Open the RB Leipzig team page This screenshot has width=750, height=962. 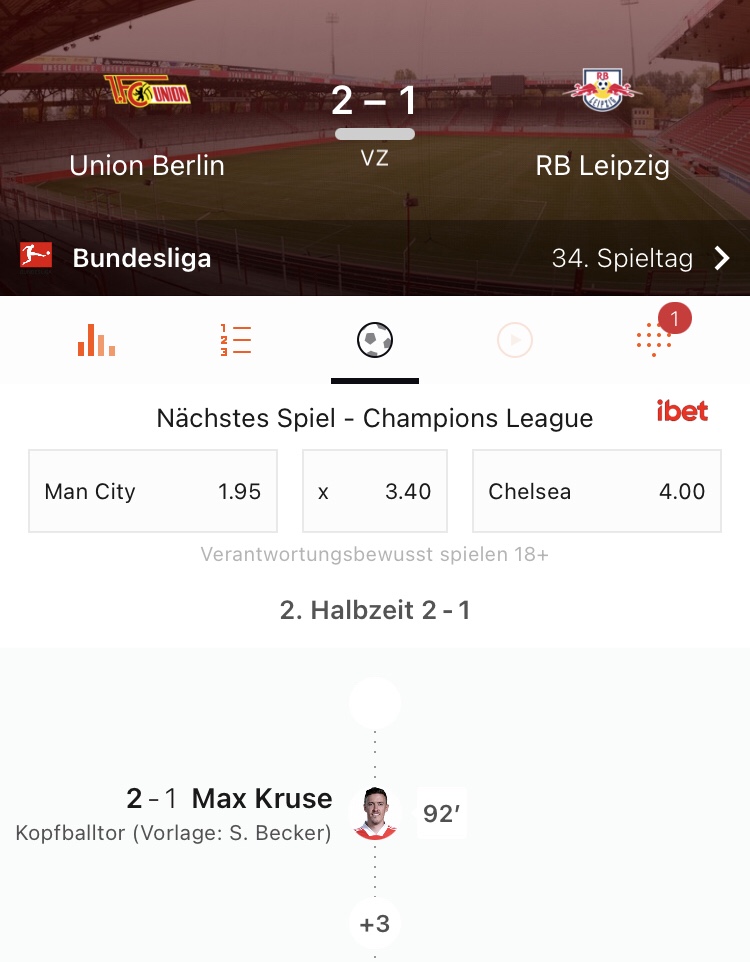click(603, 125)
